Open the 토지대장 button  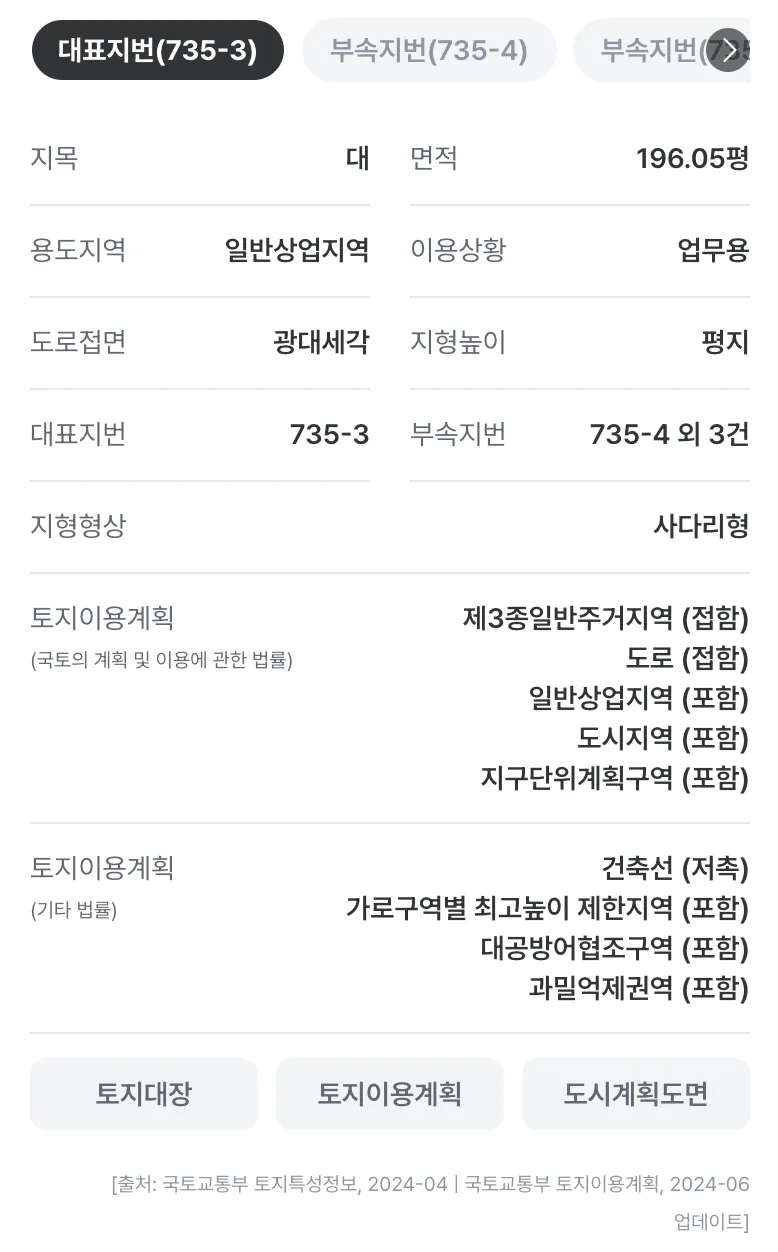(144, 1094)
